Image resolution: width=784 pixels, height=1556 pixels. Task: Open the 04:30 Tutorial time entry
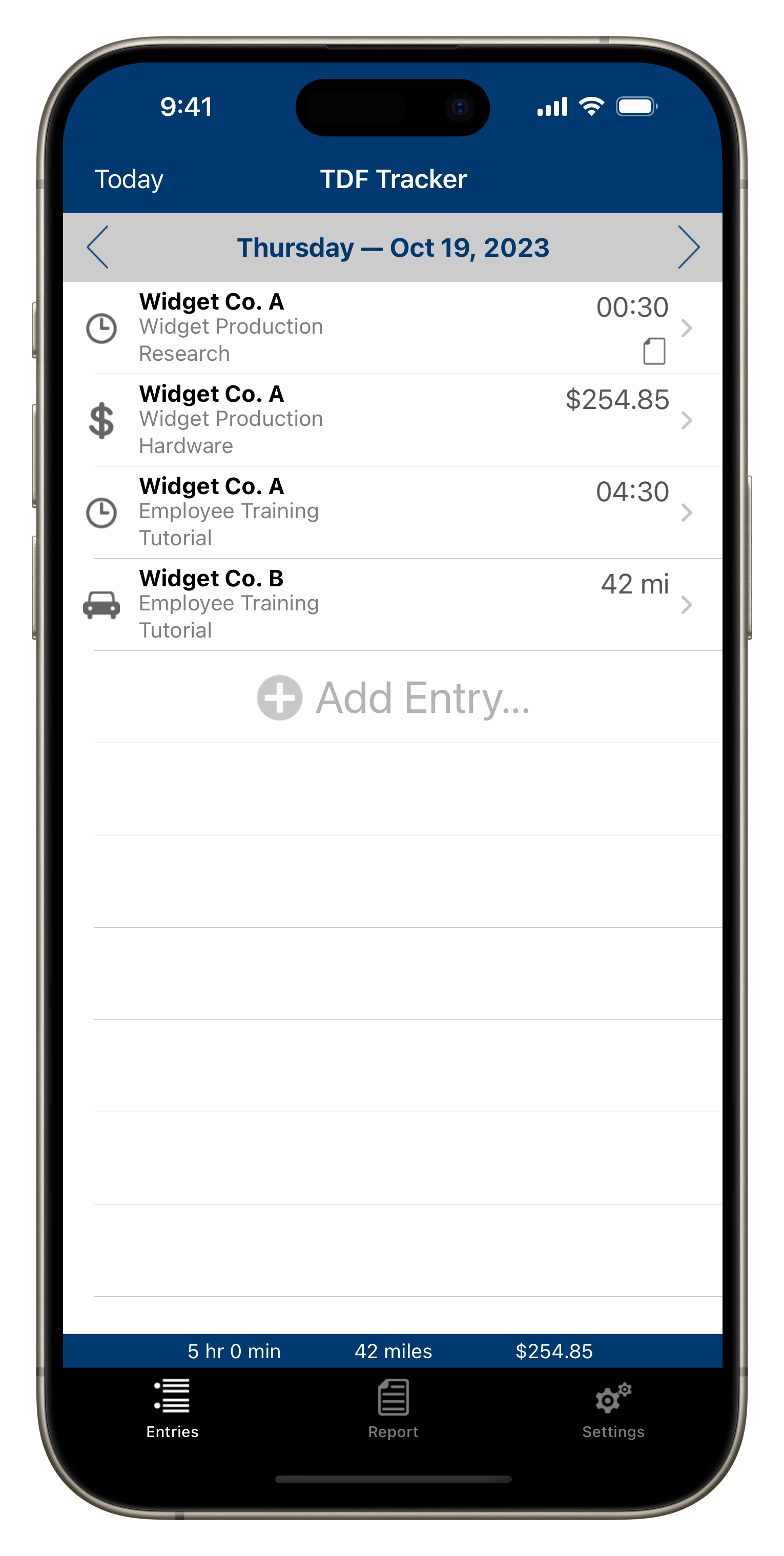pos(393,512)
